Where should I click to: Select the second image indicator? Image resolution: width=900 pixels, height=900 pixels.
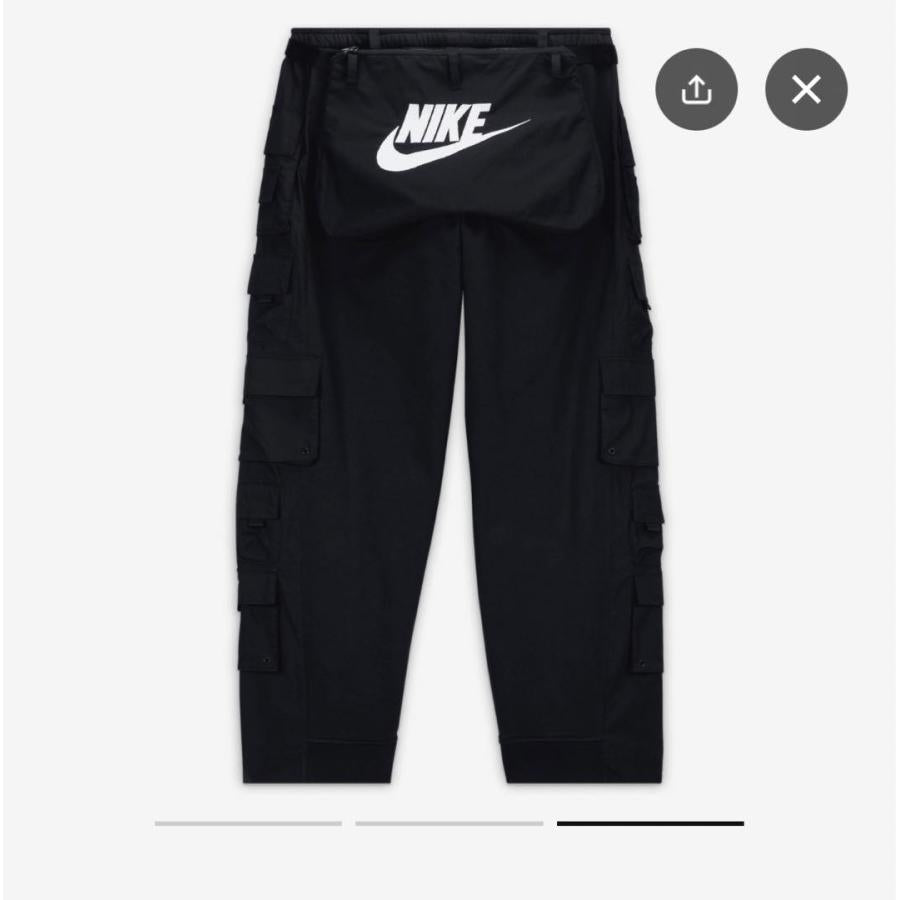(x=449, y=823)
